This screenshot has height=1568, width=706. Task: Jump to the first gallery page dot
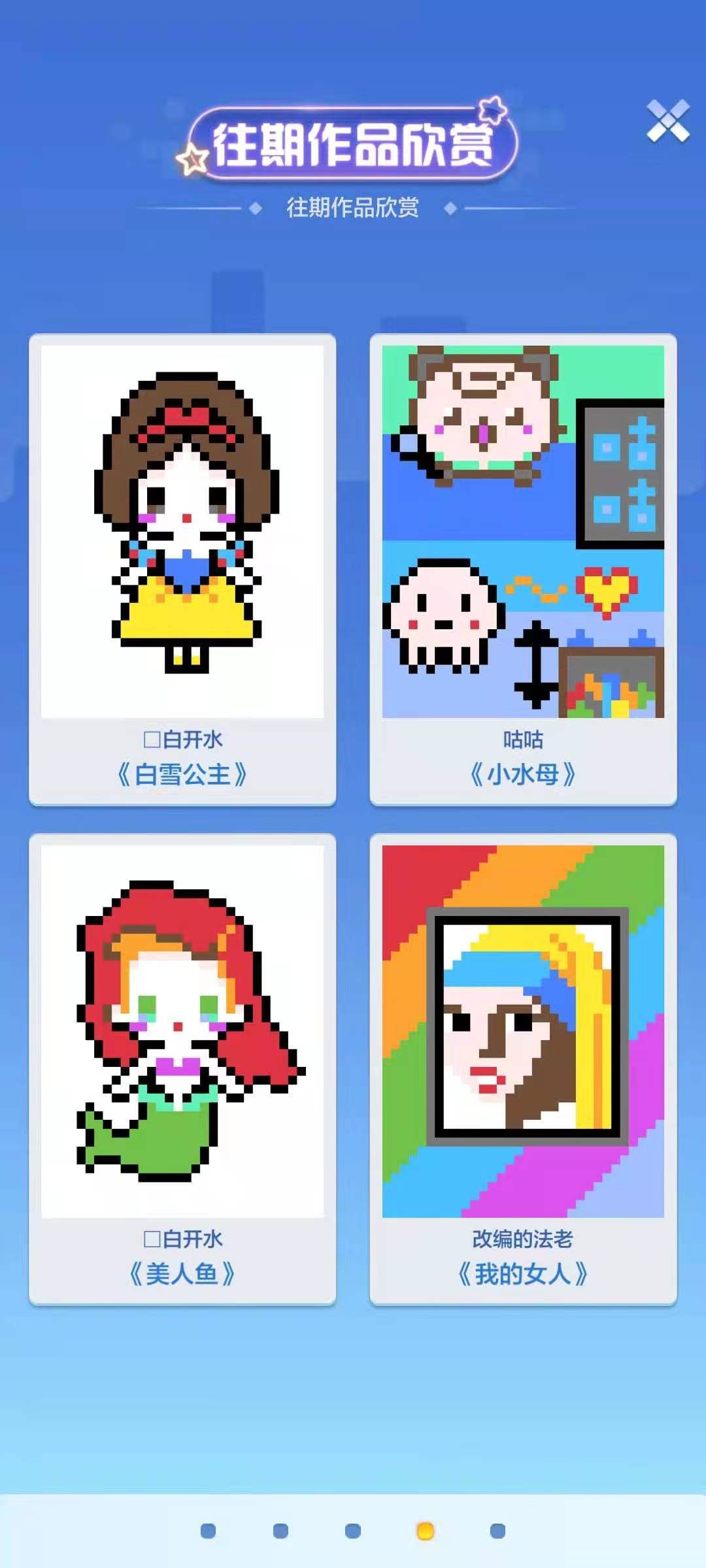click(207, 1530)
